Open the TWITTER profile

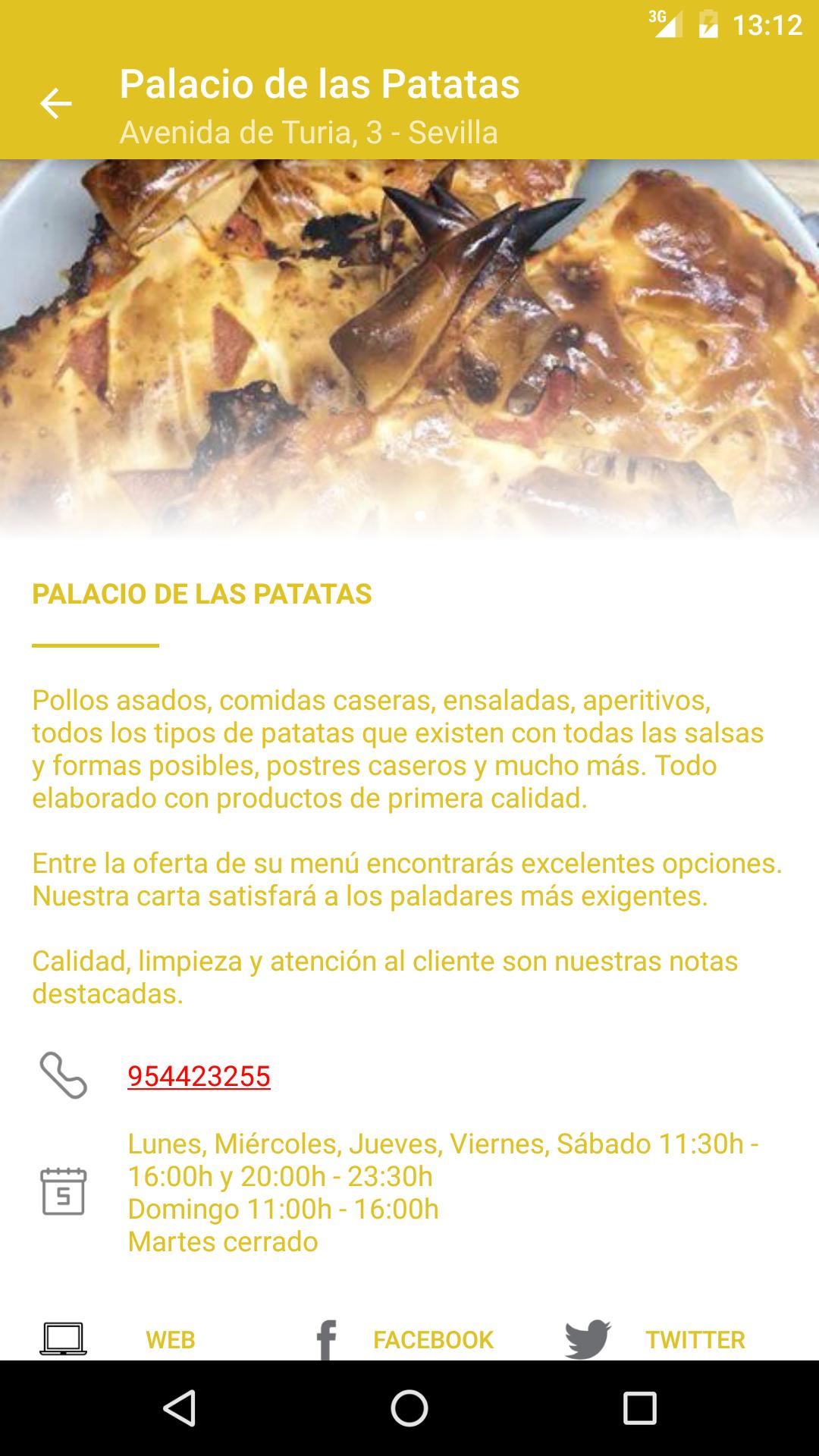click(x=695, y=1340)
